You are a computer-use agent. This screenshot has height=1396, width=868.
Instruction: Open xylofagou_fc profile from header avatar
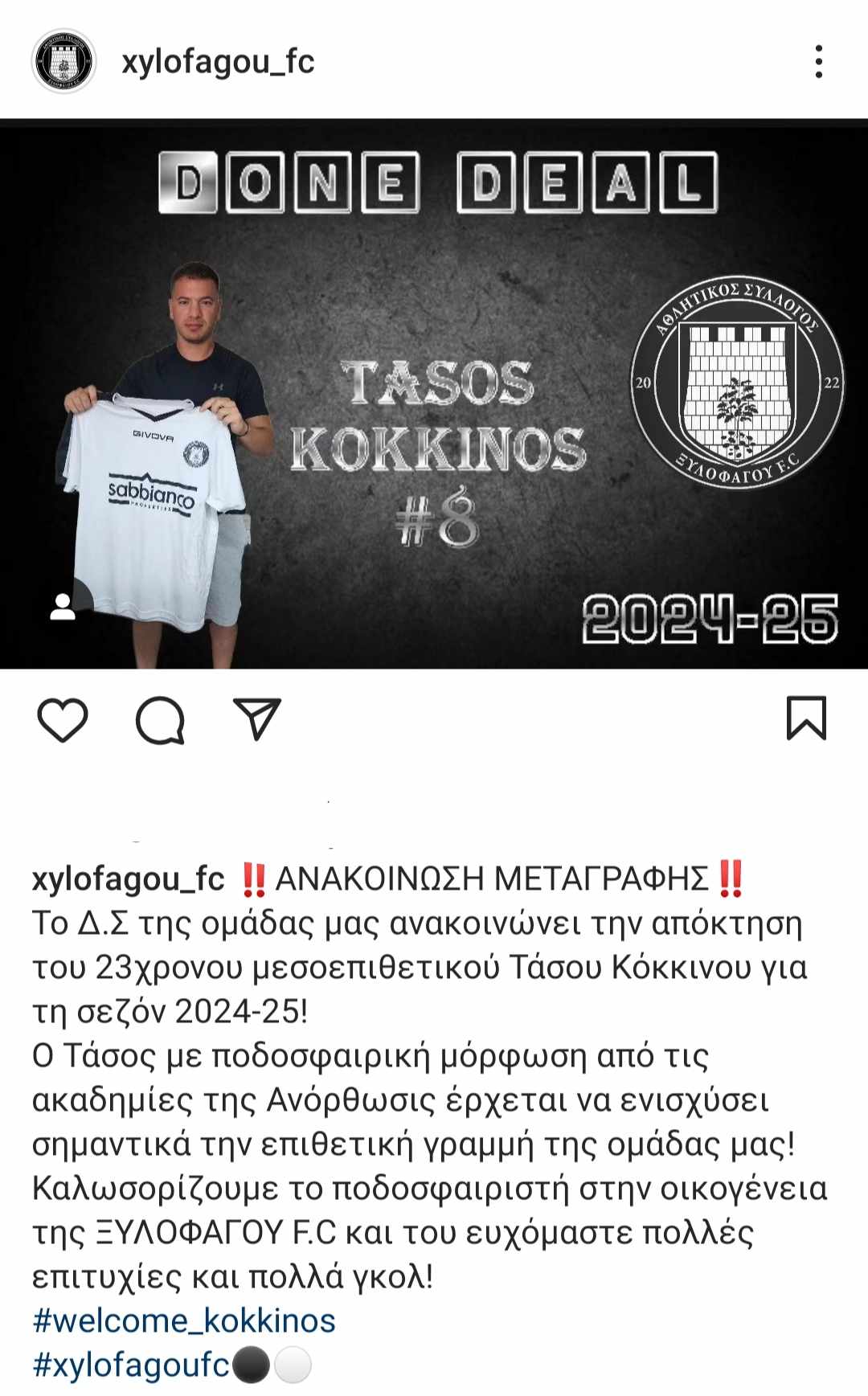(63, 62)
